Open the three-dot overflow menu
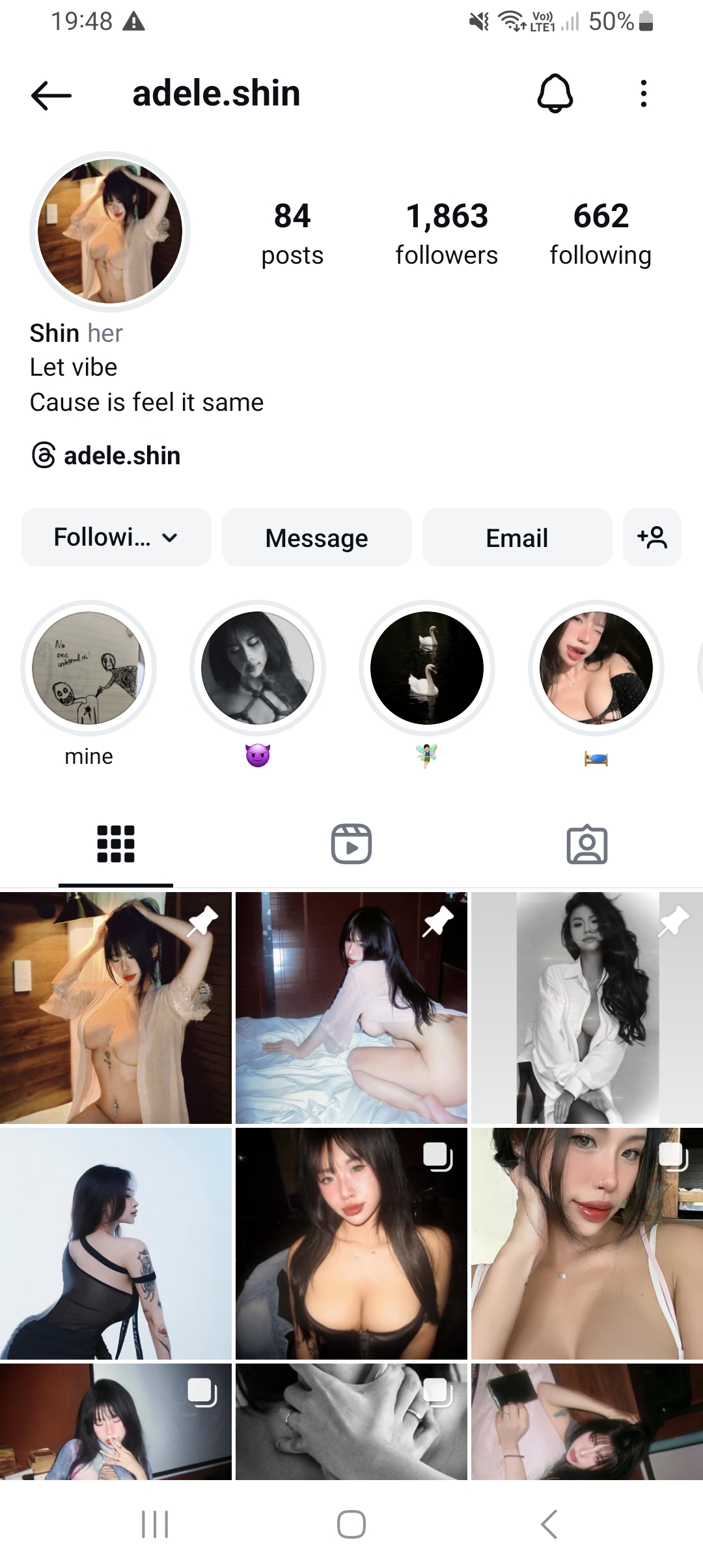 pyautogui.click(x=643, y=94)
